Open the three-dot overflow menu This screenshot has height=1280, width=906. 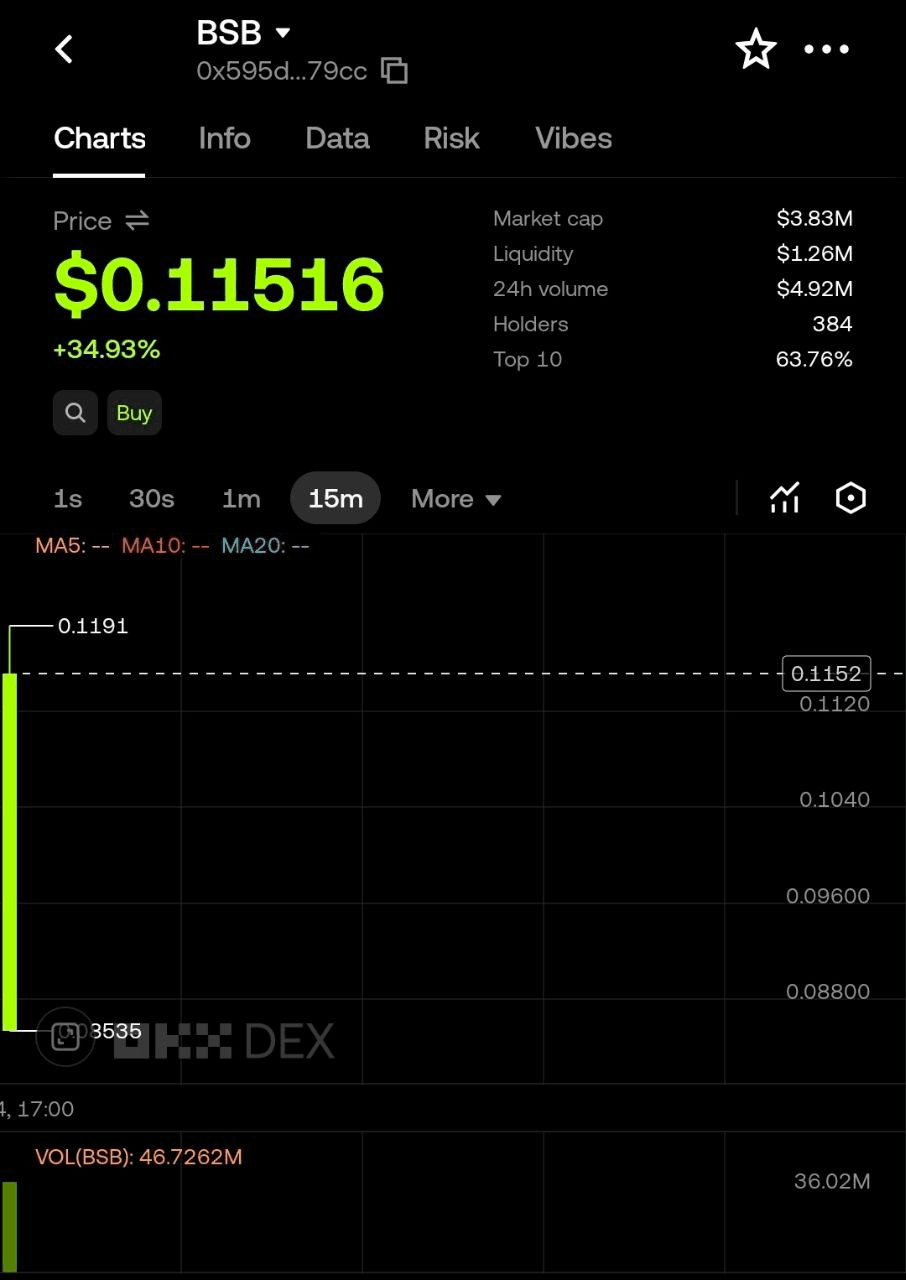[x=827, y=49]
